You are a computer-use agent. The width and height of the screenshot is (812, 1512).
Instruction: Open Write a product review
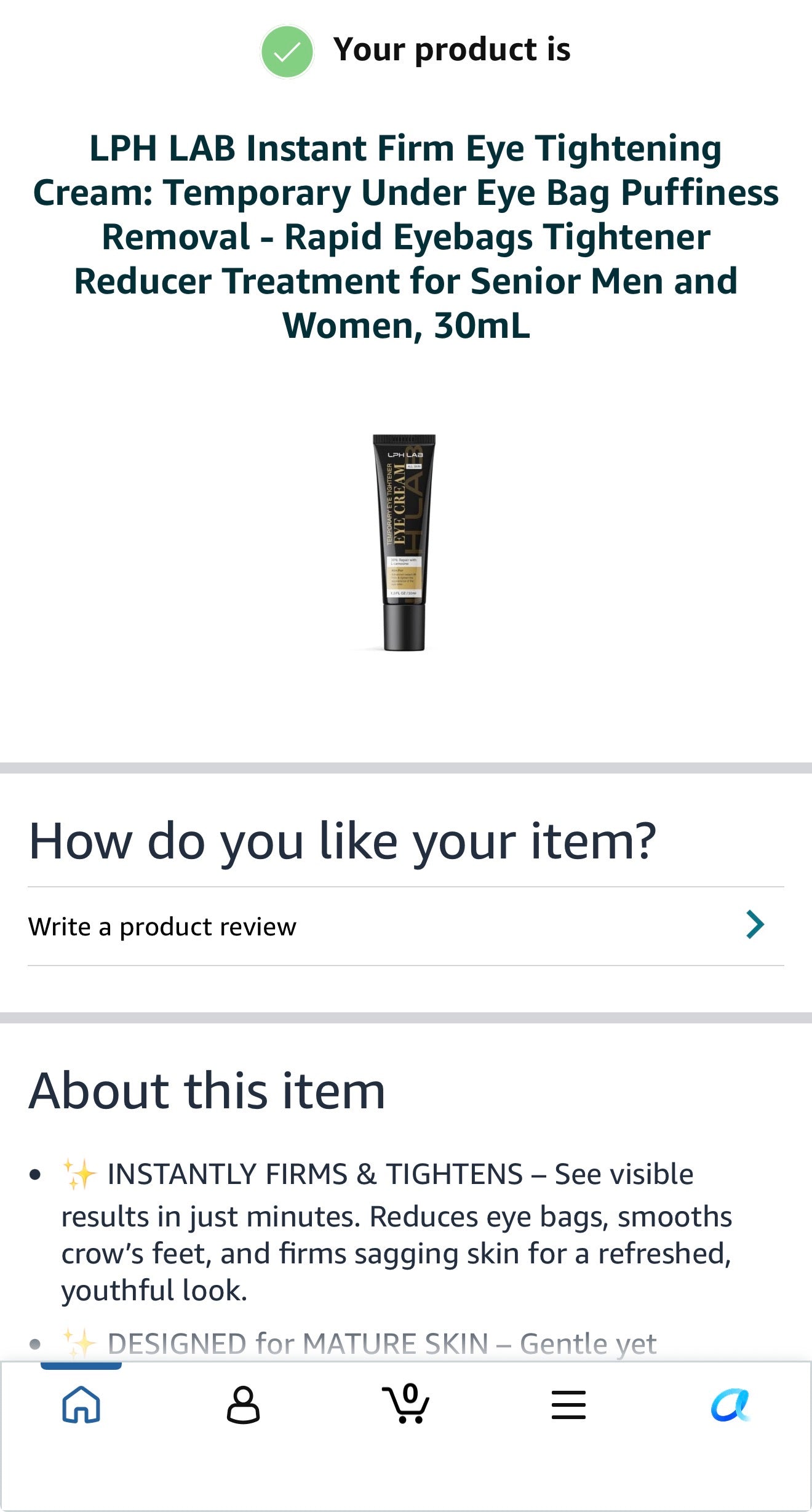click(x=405, y=926)
